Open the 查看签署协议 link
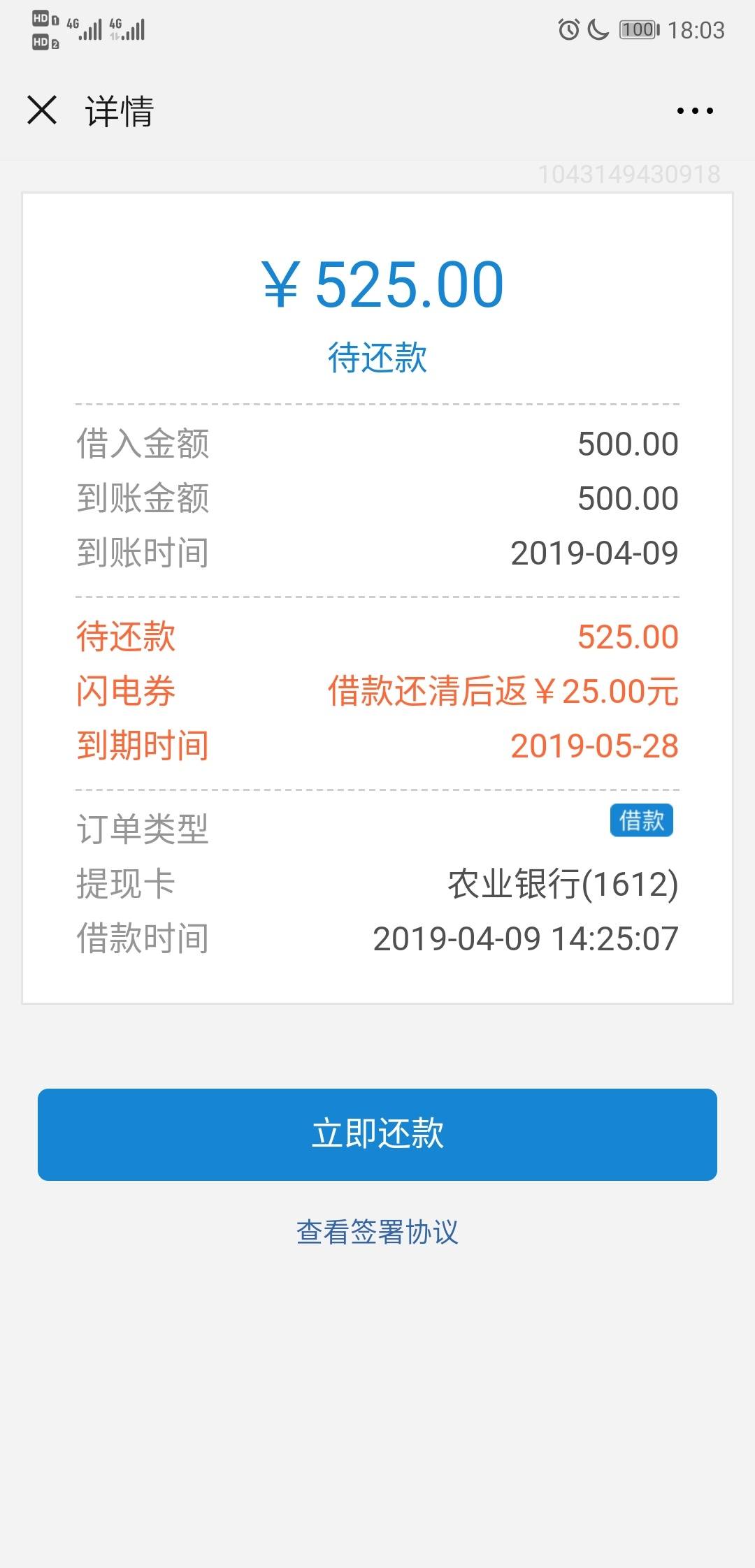 (377, 1232)
